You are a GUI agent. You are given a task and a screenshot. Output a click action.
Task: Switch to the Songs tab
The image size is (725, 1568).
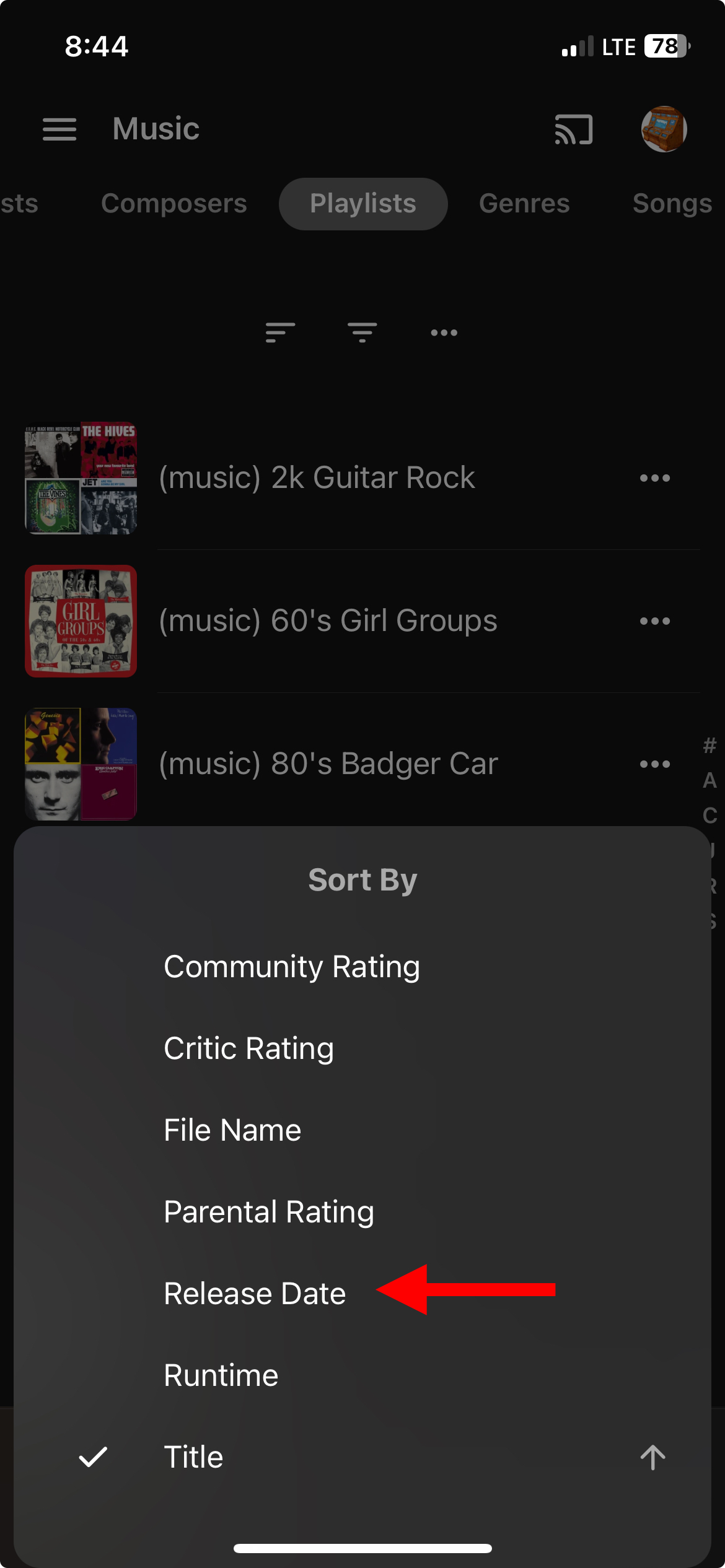point(672,204)
